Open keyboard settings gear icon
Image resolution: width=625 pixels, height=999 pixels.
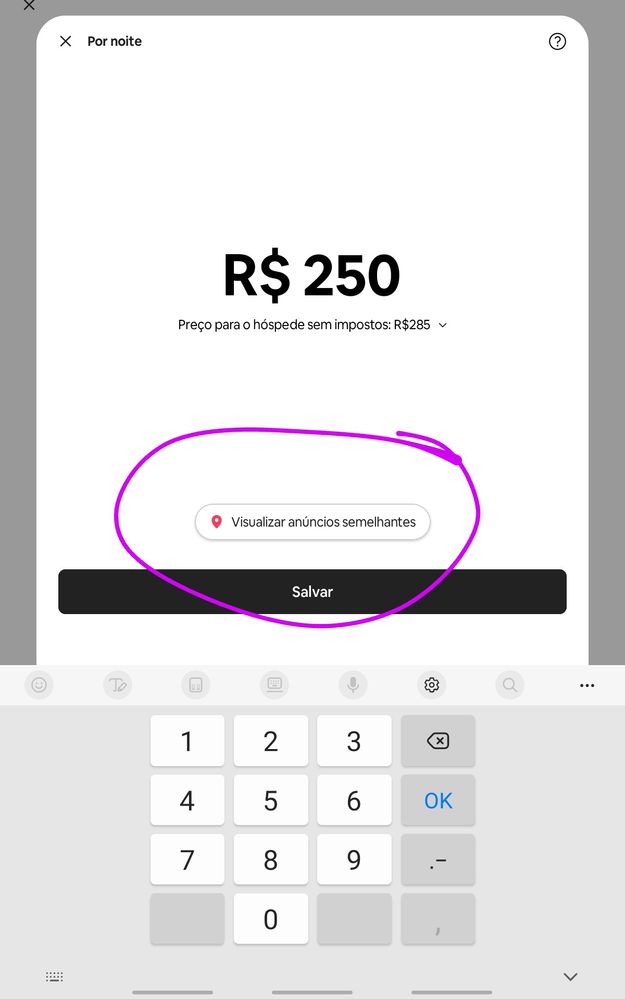click(432, 685)
